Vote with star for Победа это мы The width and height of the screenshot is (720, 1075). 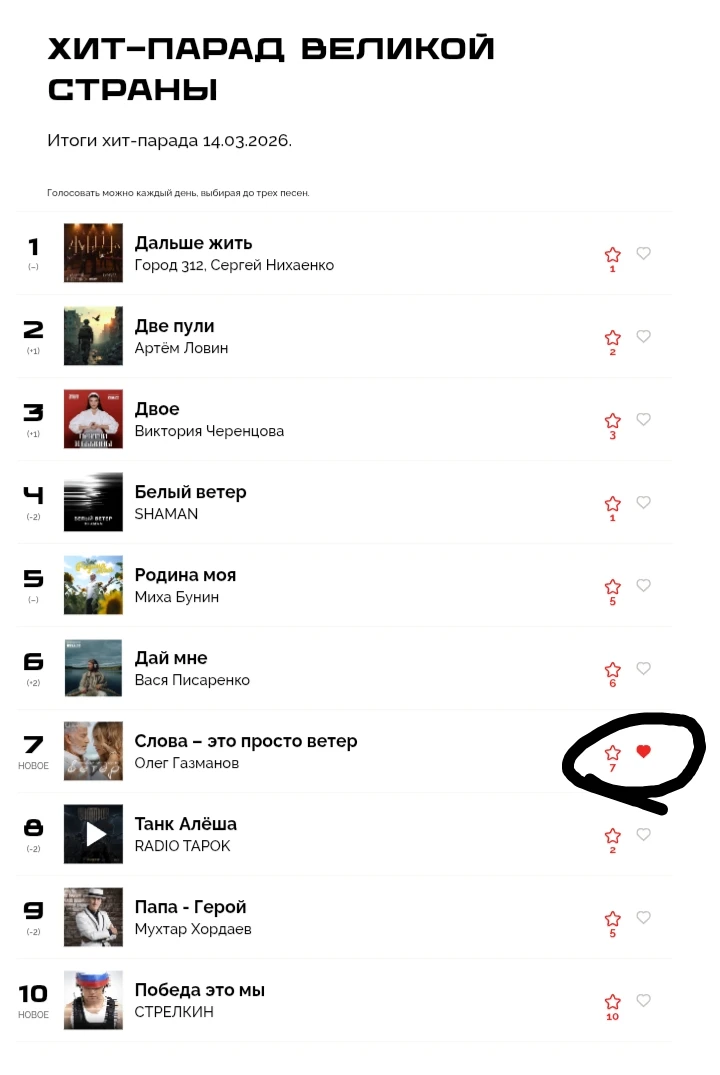pyautogui.click(x=613, y=1002)
